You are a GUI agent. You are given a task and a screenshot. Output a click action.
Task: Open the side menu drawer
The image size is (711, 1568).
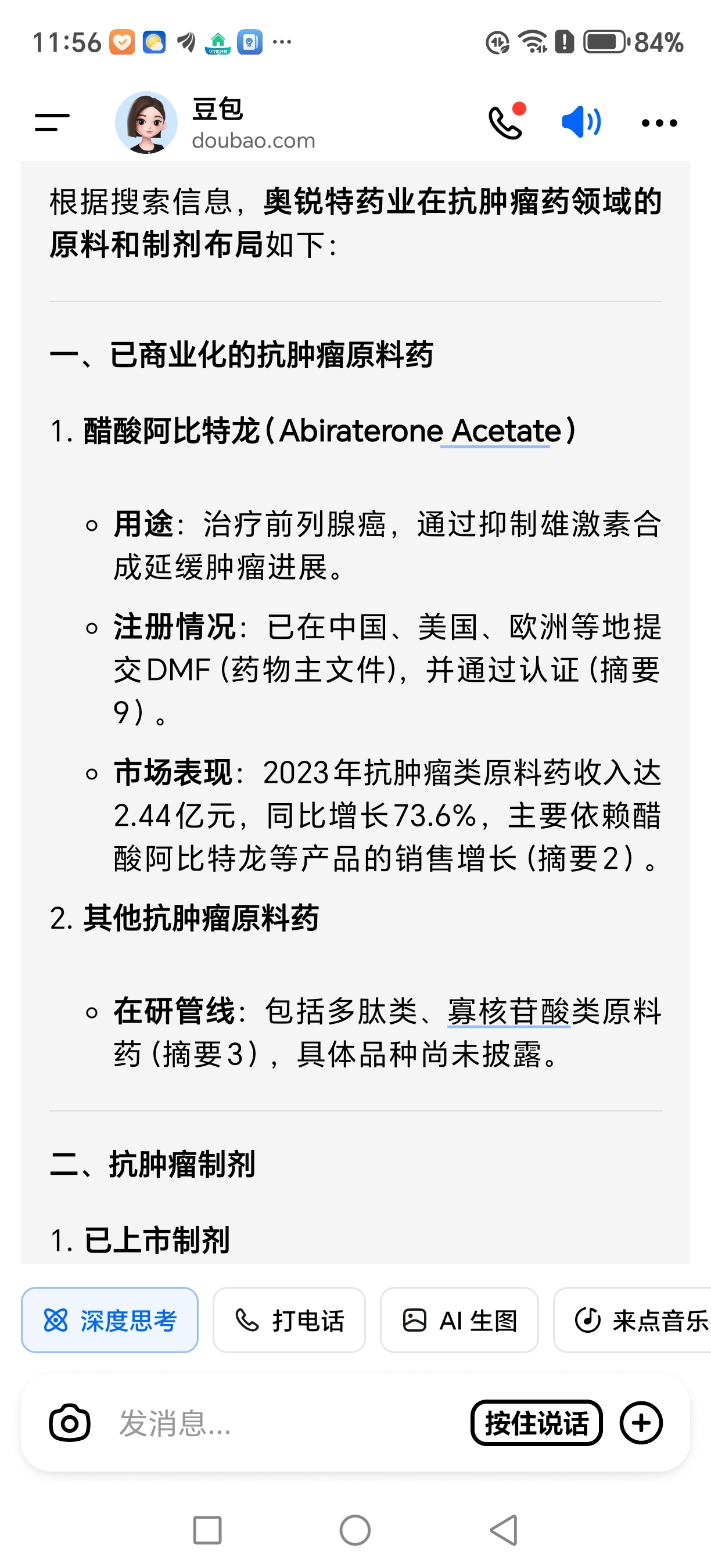[x=52, y=123]
